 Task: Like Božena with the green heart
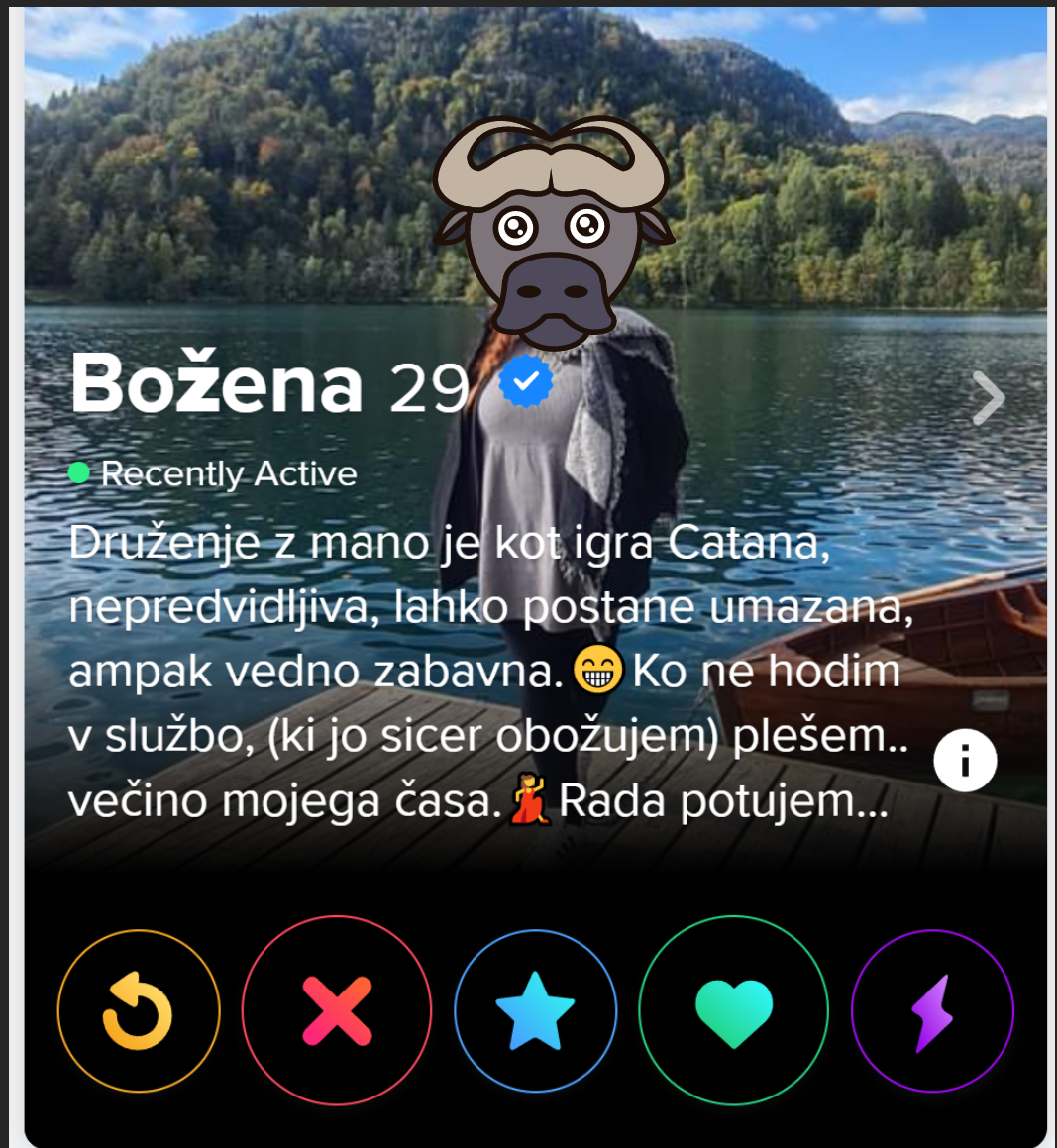pos(733,1011)
